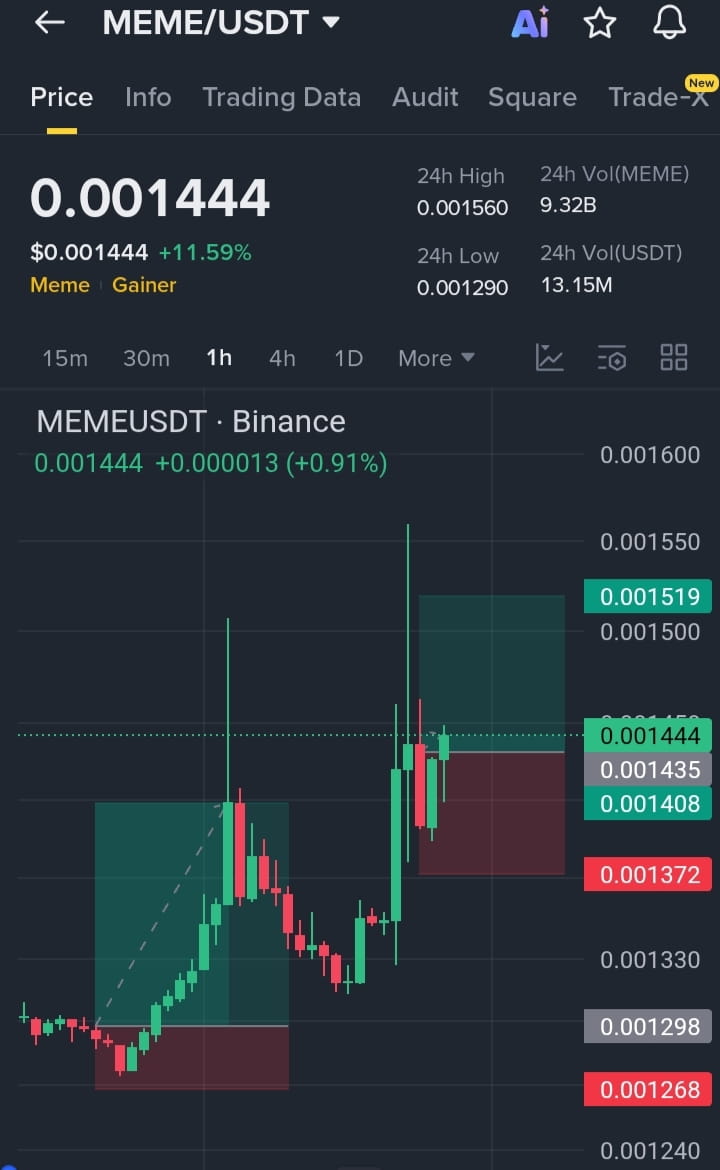Open the Square tab
The height and width of the screenshot is (1170, 720).
(x=532, y=97)
